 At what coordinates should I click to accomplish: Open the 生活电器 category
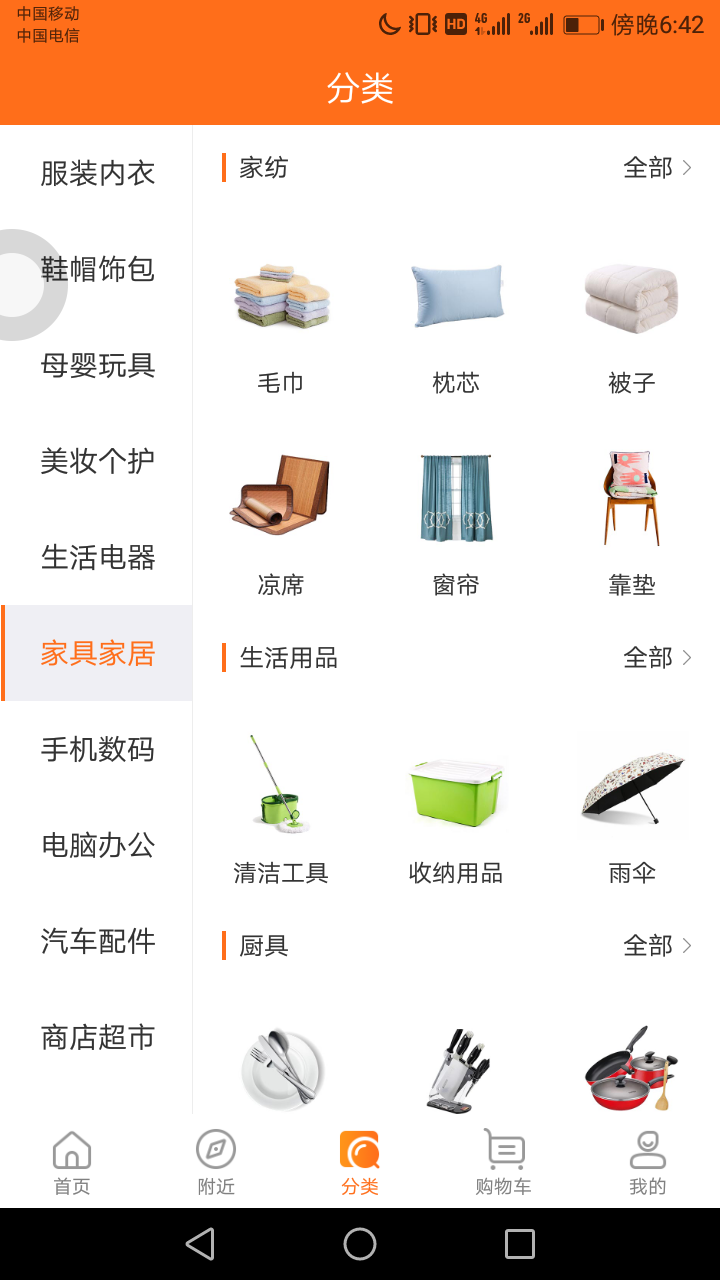coord(97,557)
